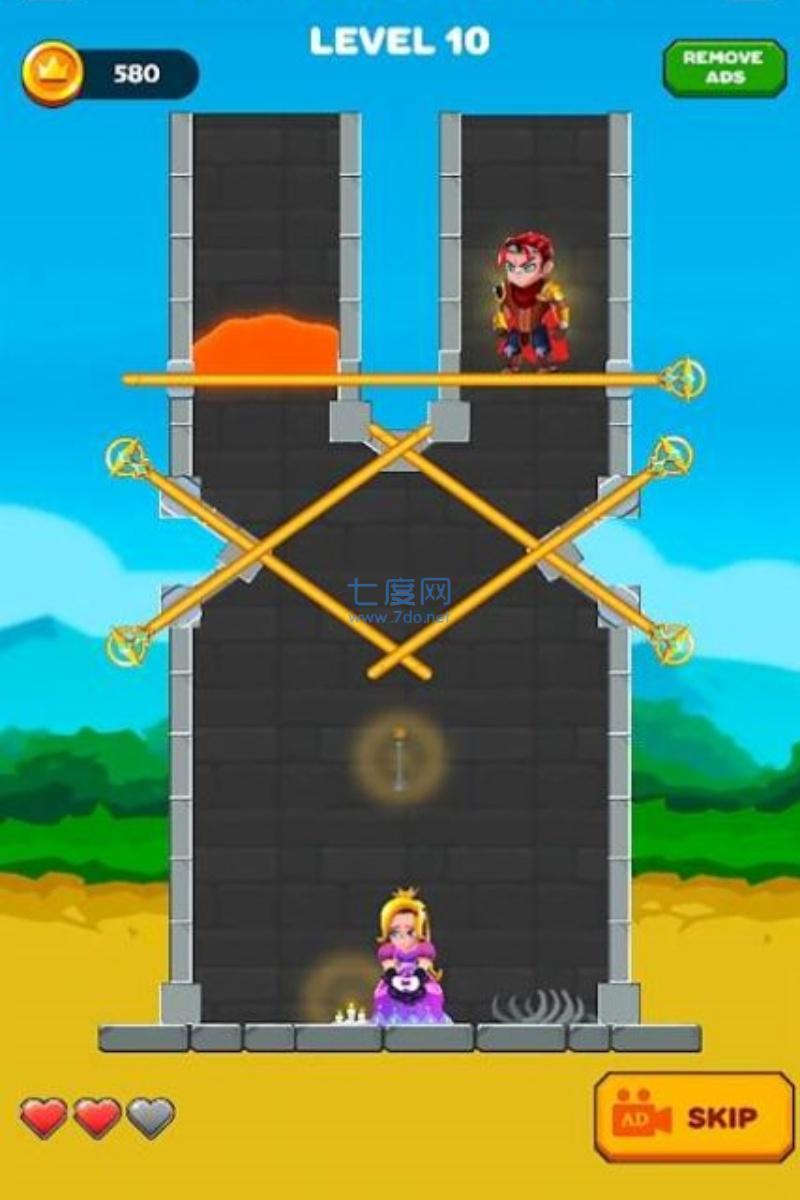Pull the diagonal pin with the upper-right handle
800x1200 pixels.
(x=669, y=456)
